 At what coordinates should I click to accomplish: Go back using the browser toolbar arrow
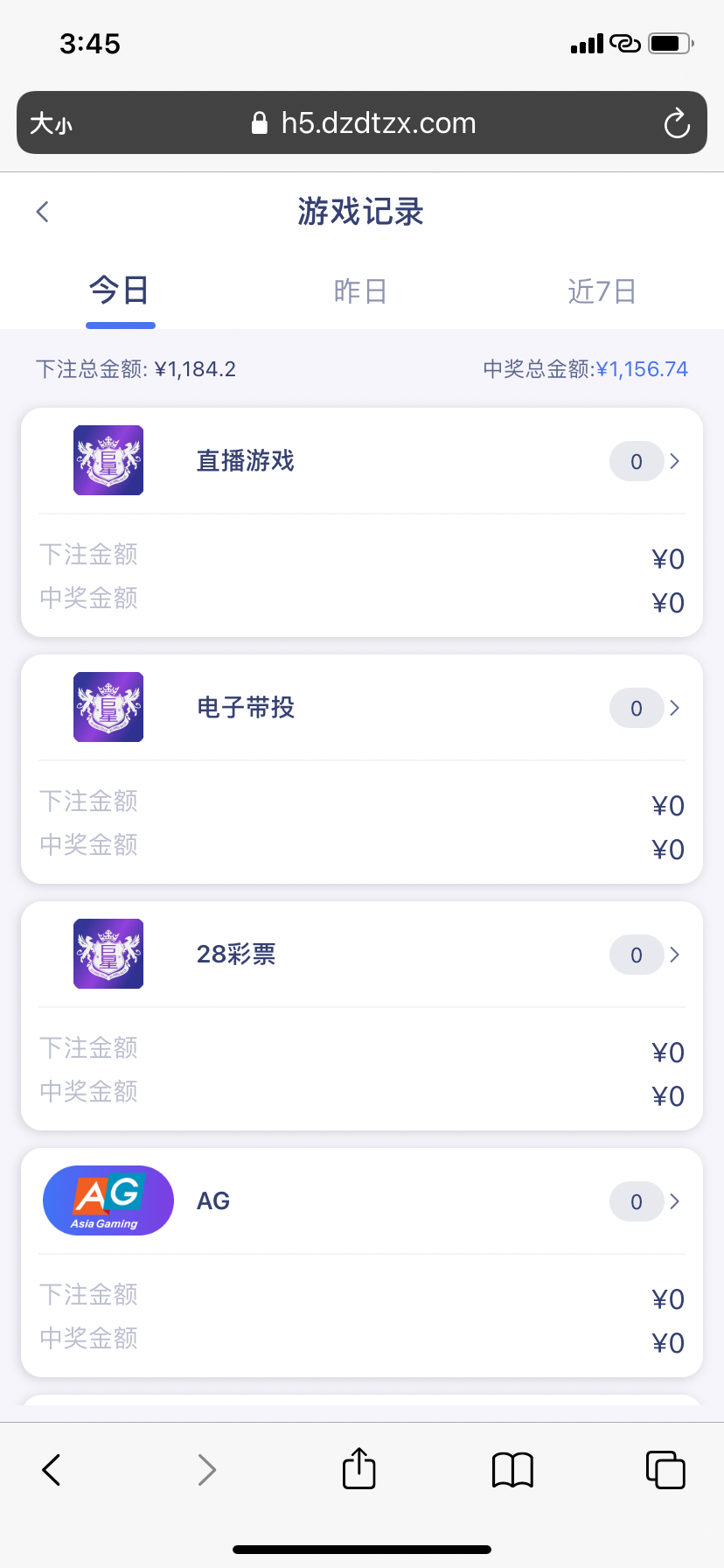(x=52, y=1470)
